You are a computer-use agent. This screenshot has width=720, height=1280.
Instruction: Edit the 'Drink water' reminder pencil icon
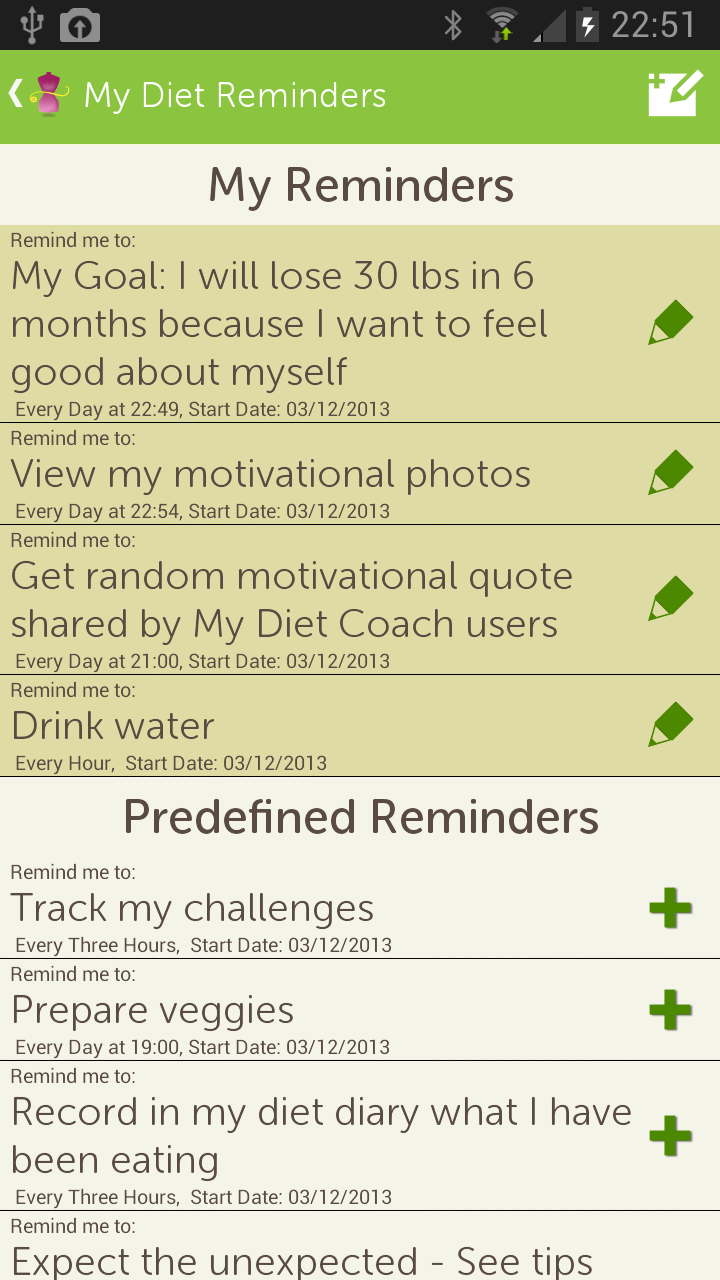tap(670, 724)
